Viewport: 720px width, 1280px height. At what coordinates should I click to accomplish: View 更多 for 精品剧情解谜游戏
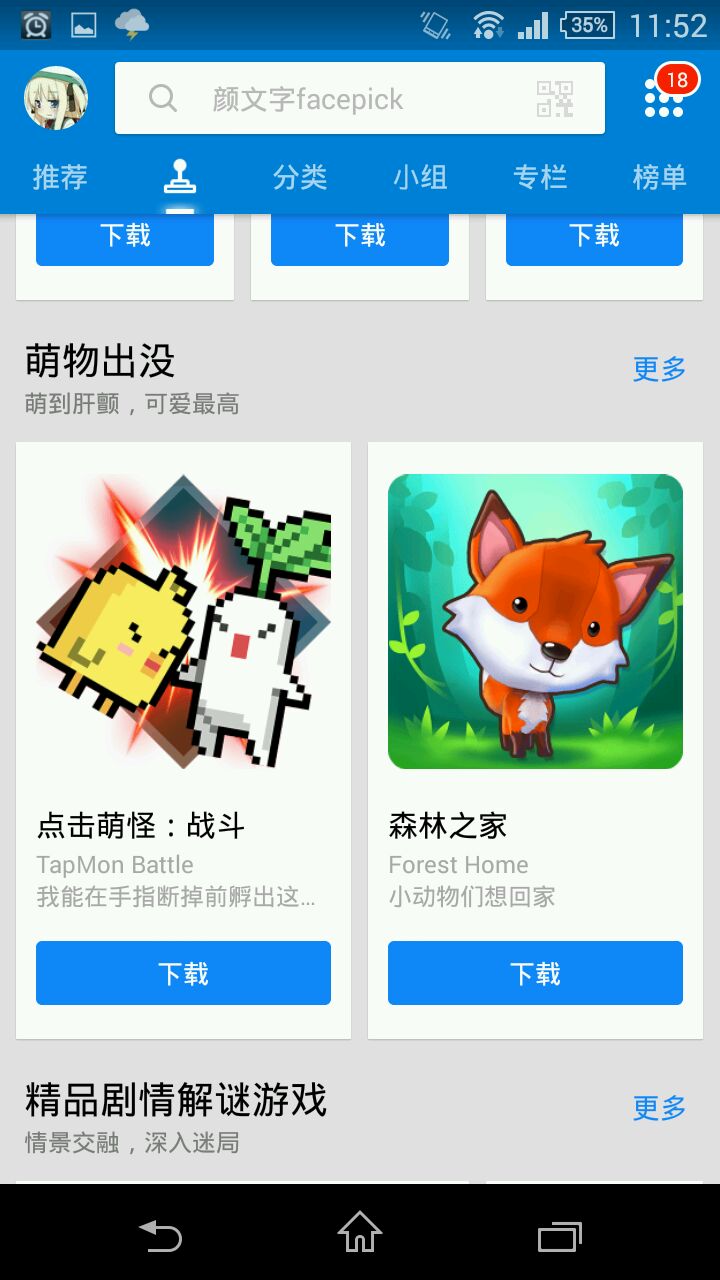(x=660, y=1108)
